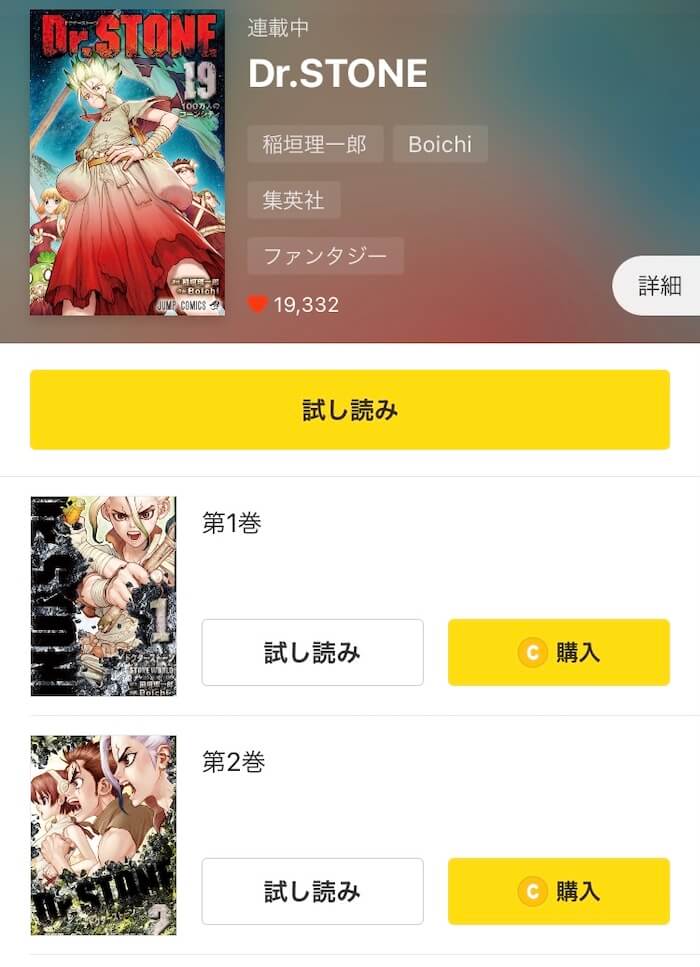Like Dr.STONE with the heart icon
The image size is (700, 967).
[258, 304]
